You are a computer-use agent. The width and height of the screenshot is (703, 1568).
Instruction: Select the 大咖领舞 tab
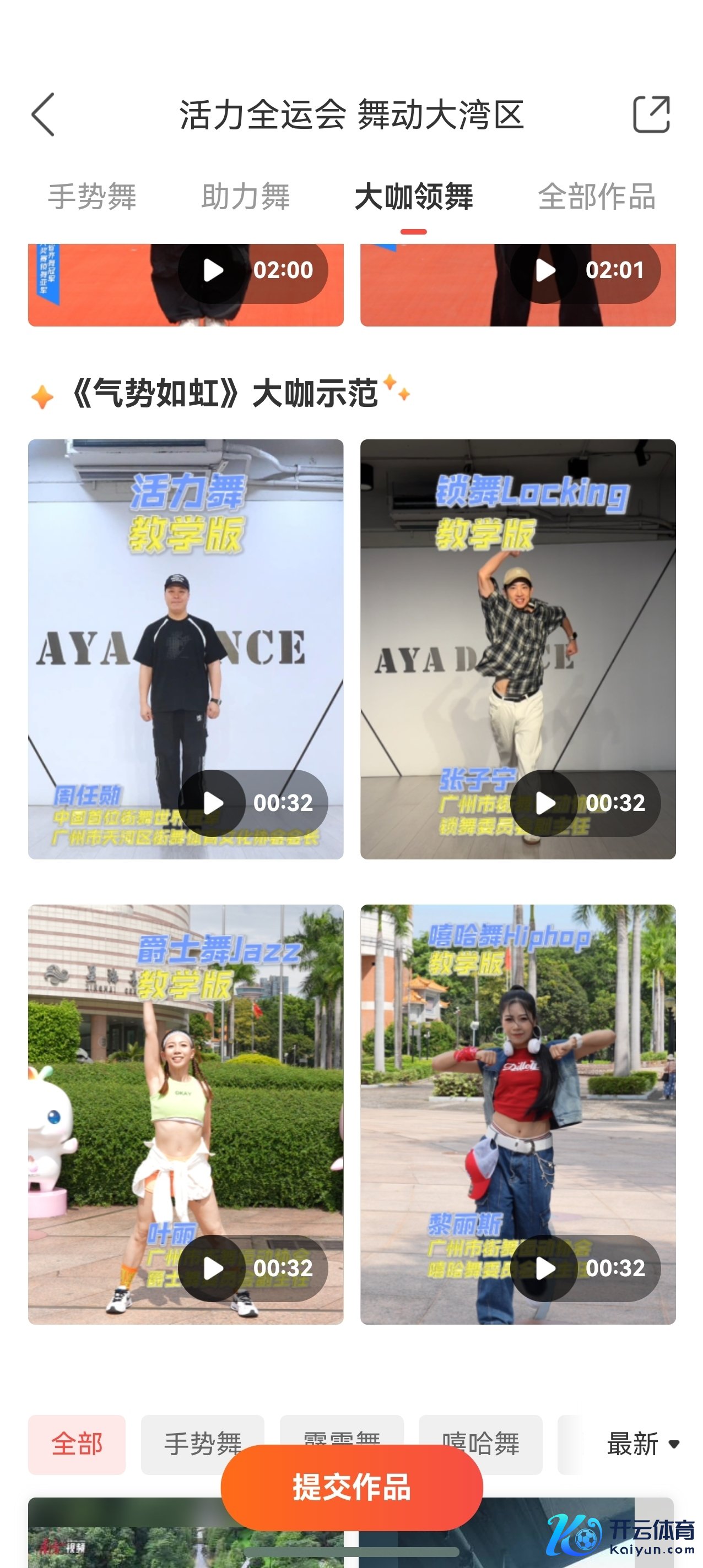coord(413,197)
